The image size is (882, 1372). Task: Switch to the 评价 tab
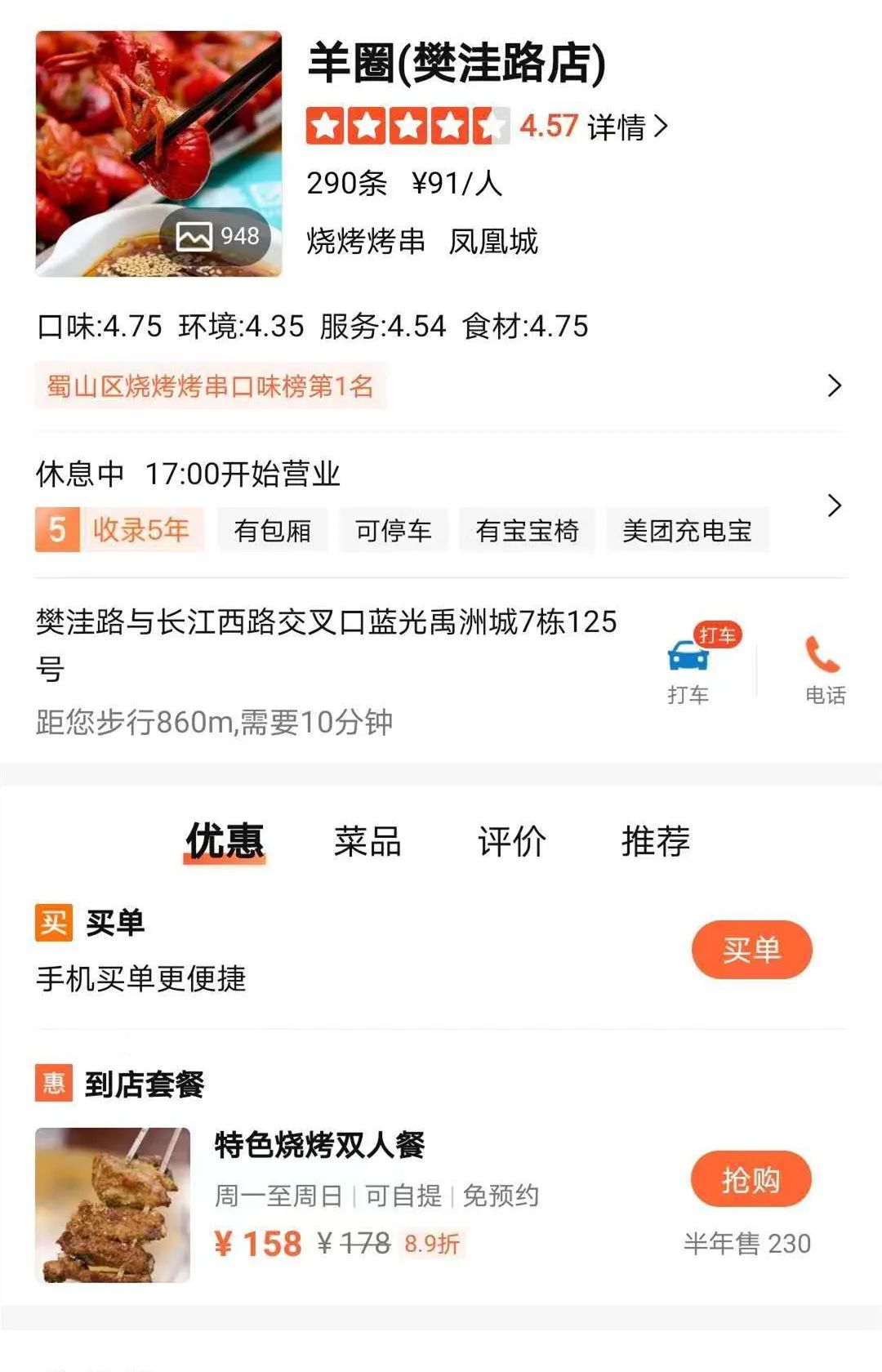(513, 841)
